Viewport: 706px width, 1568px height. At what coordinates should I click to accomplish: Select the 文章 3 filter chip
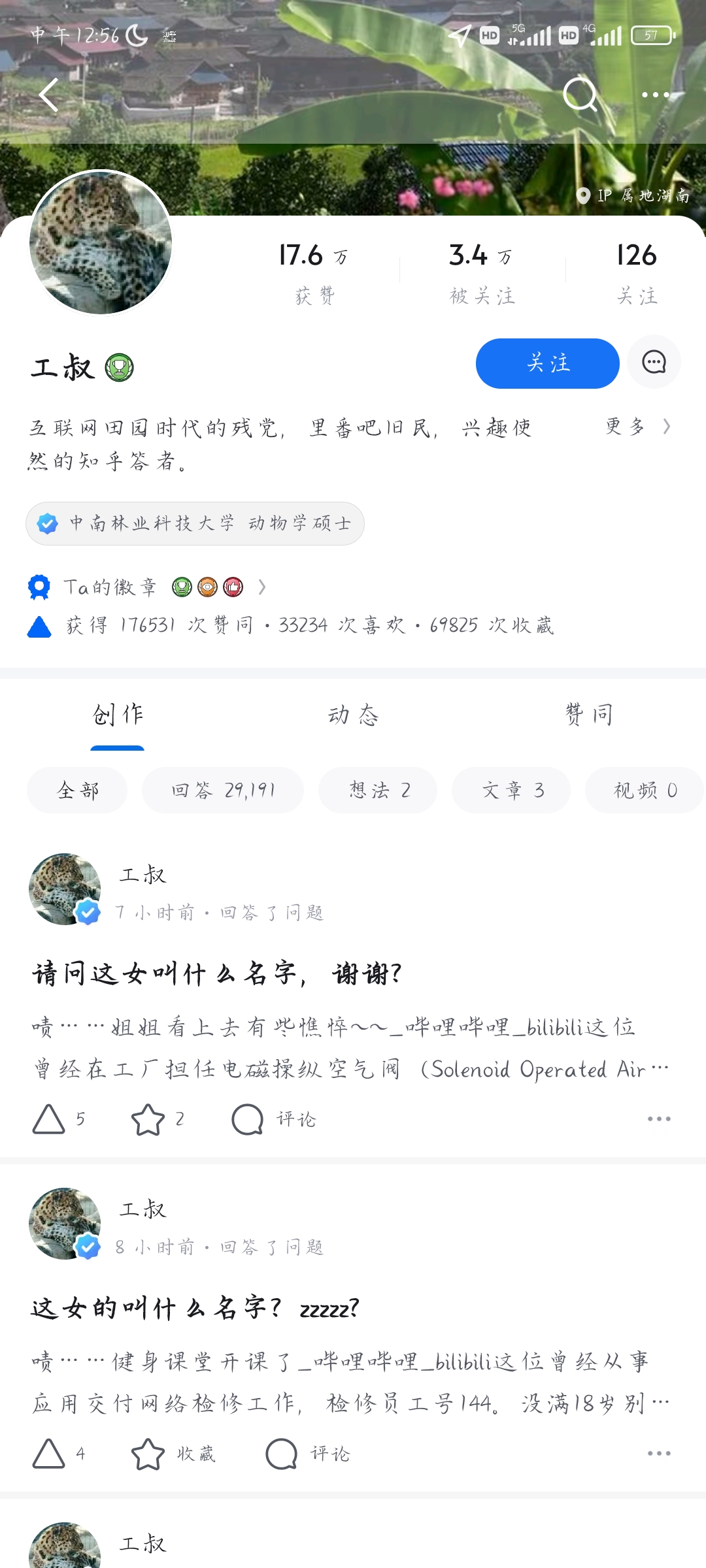(x=511, y=791)
